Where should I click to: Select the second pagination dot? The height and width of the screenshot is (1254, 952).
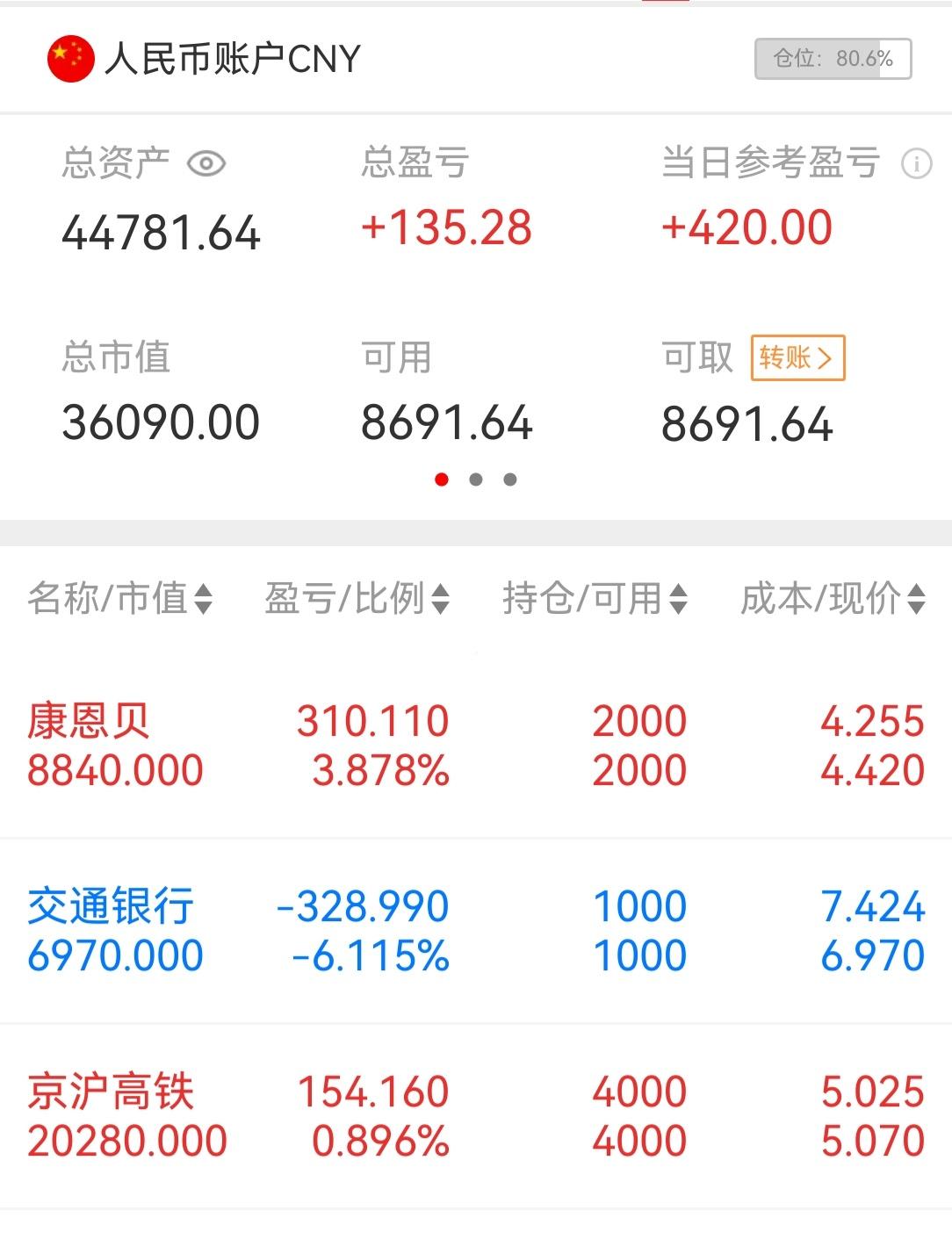click(x=476, y=480)
